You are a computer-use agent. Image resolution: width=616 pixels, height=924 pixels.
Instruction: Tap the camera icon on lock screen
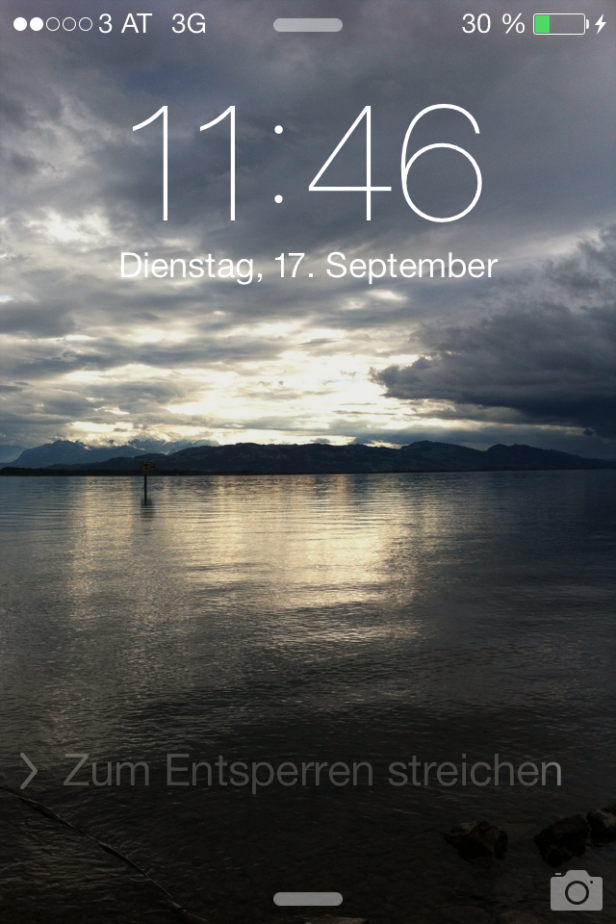[x=575, y=889]
